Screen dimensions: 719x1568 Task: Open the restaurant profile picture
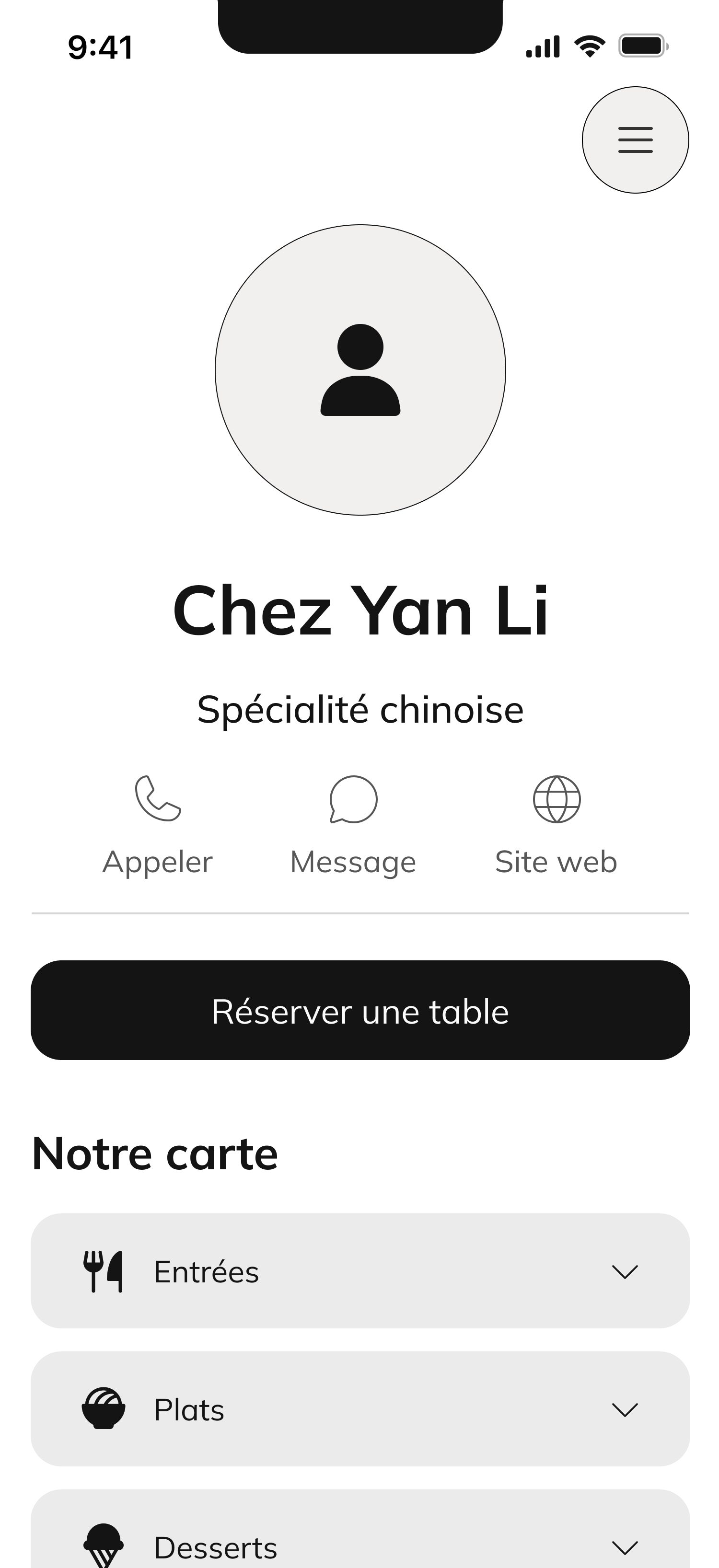(x=360, y=370)
